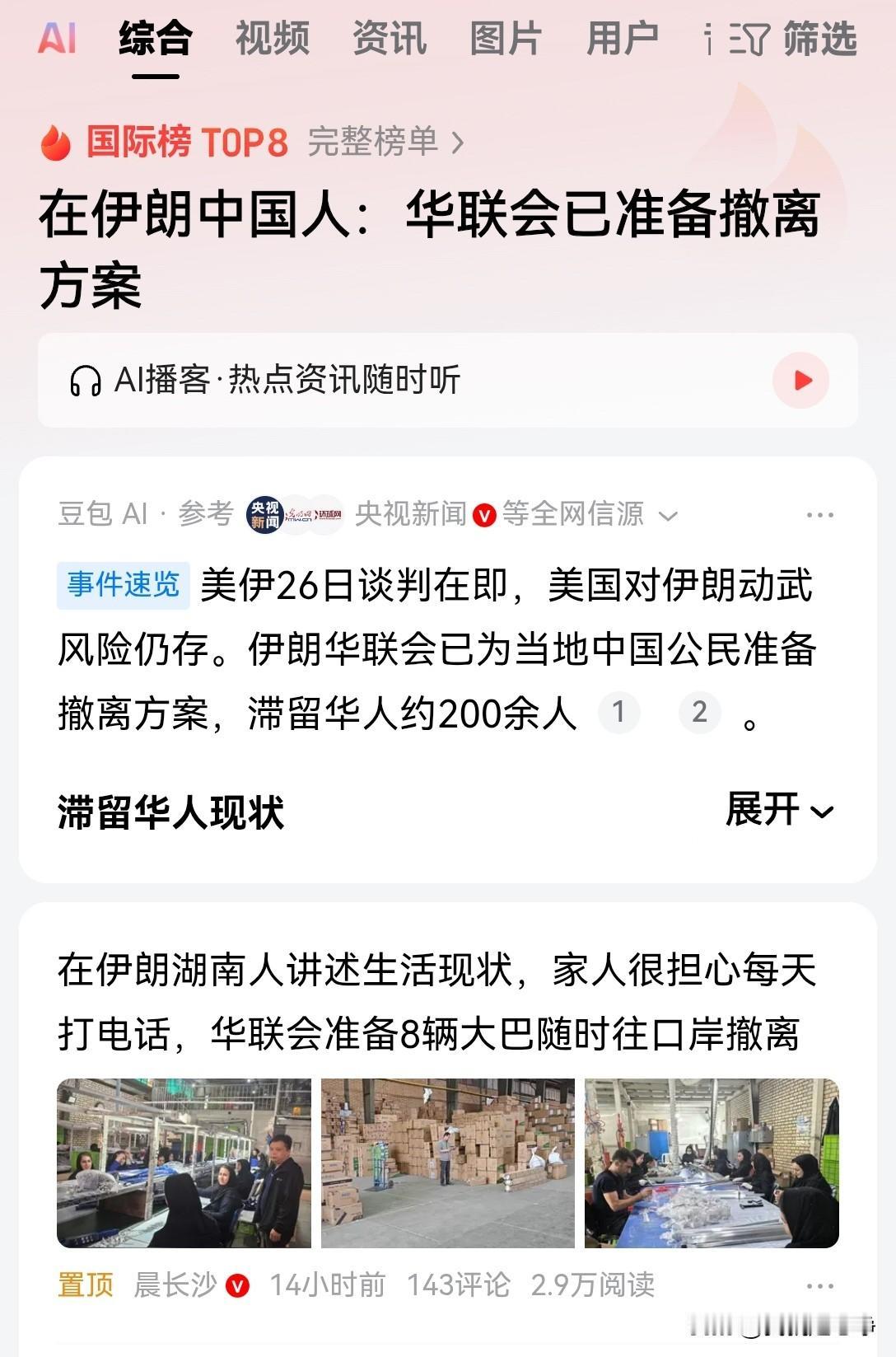The height and width of the screenshot is (1357, 896).
Task: Click the 事件速览 label tag
Action: [x=122, y=585]
